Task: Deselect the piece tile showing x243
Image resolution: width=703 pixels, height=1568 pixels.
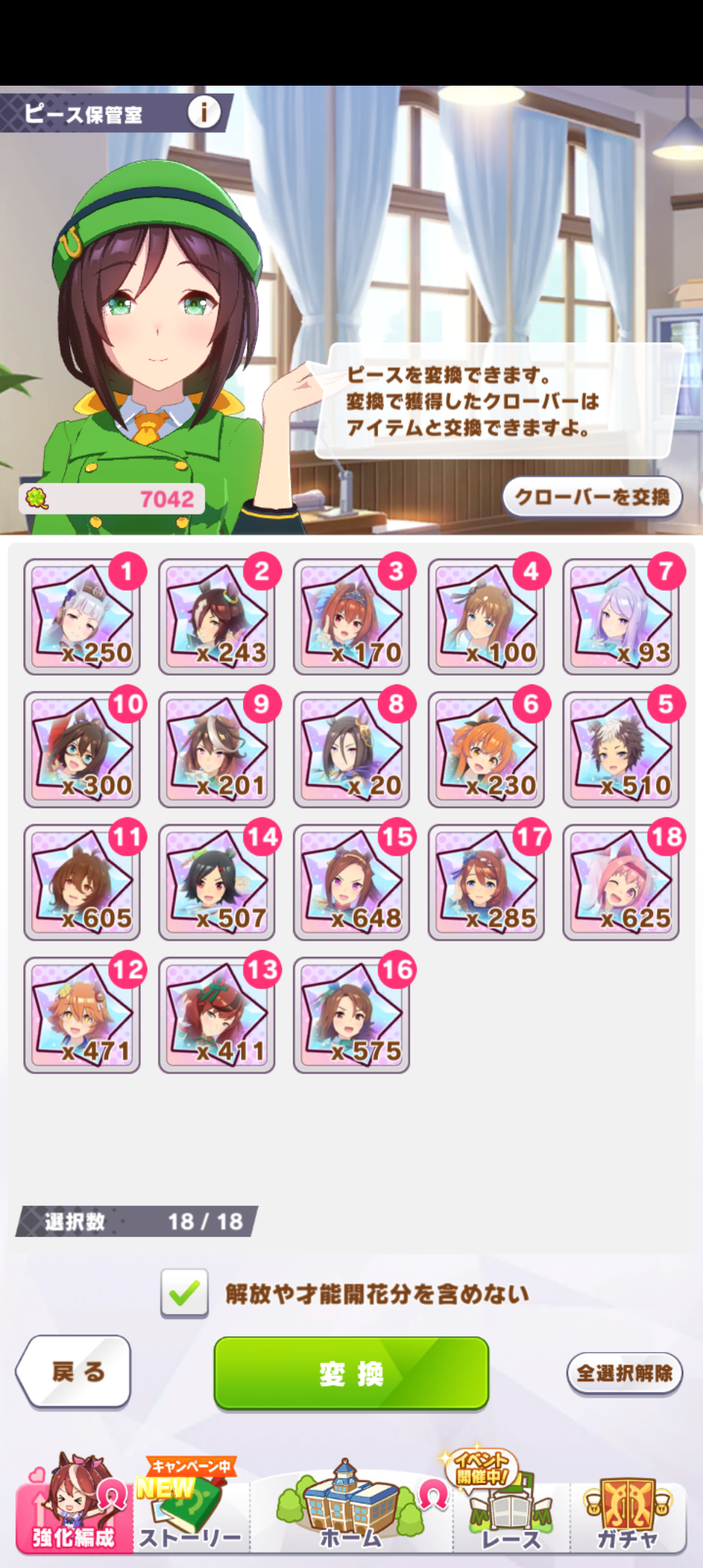Action: 217,617
